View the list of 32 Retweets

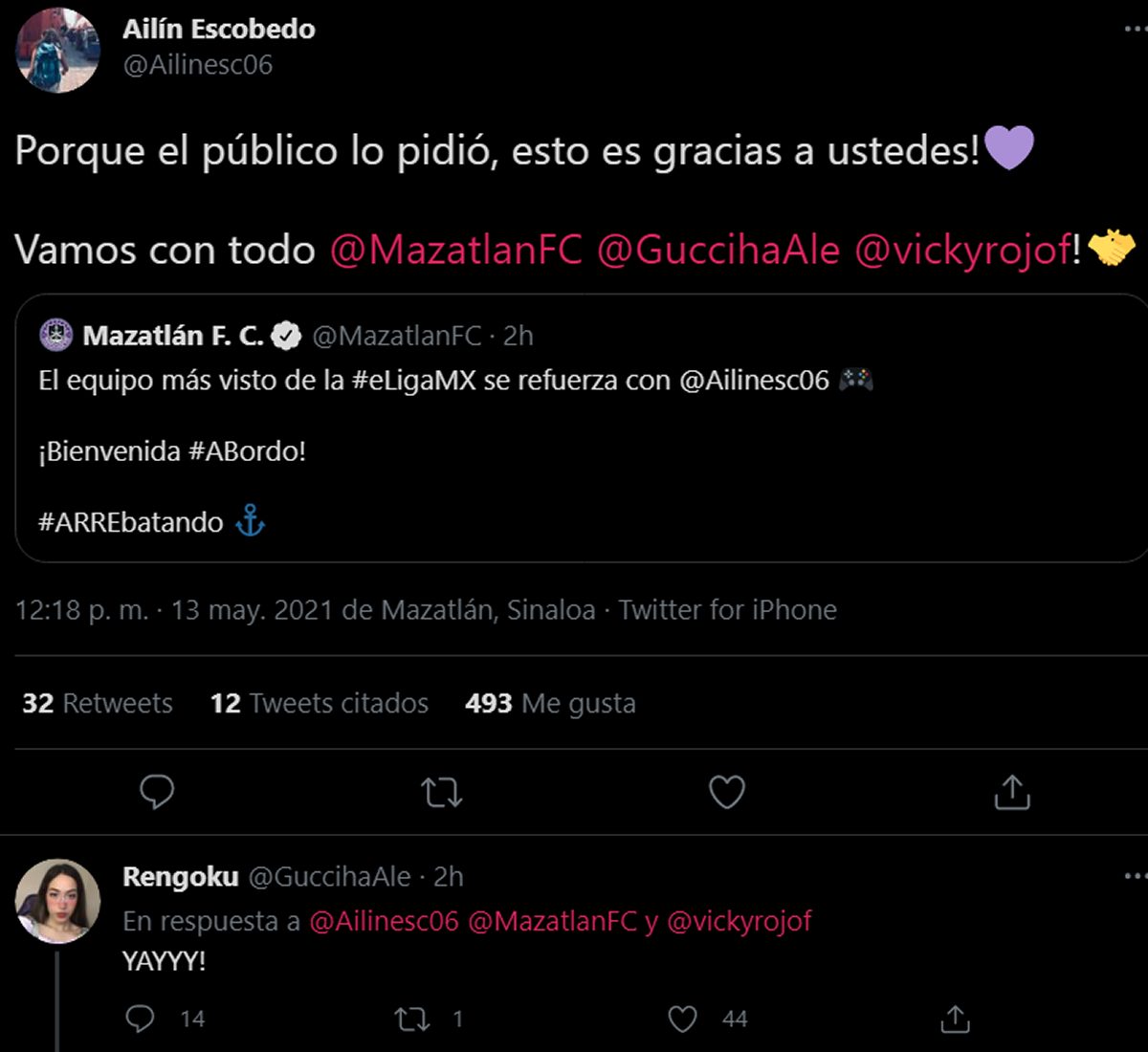coord(98,704)
